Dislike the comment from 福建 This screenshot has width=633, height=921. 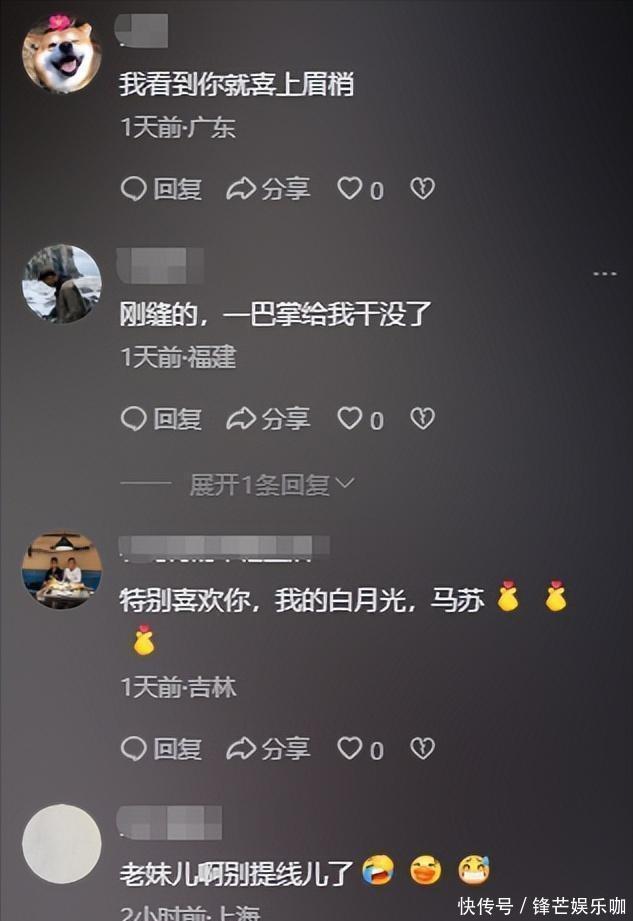pyautogui.click(x=422, y=419)
